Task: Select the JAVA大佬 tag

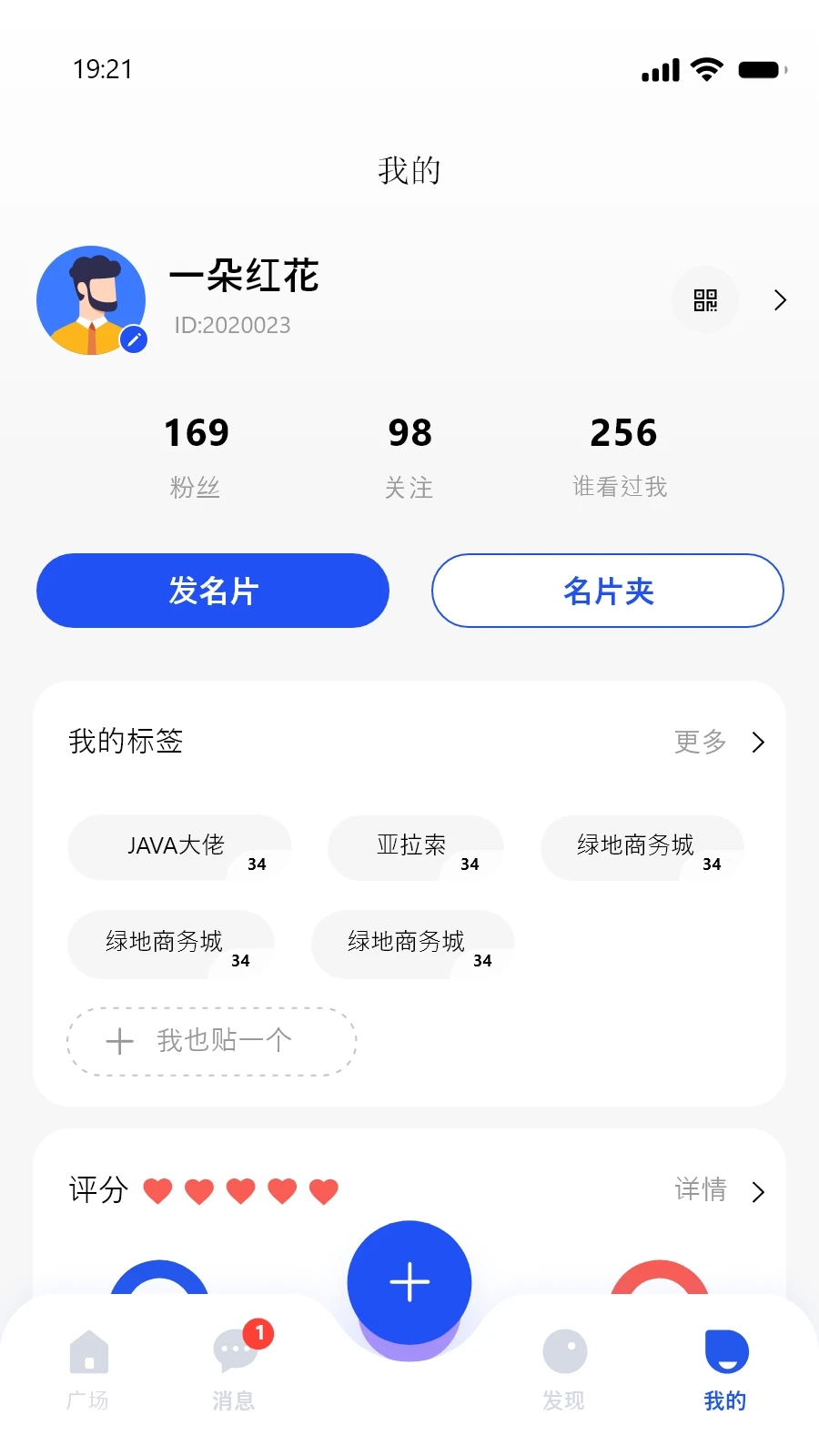Action: pyautogui.click(x=177, y=846)
